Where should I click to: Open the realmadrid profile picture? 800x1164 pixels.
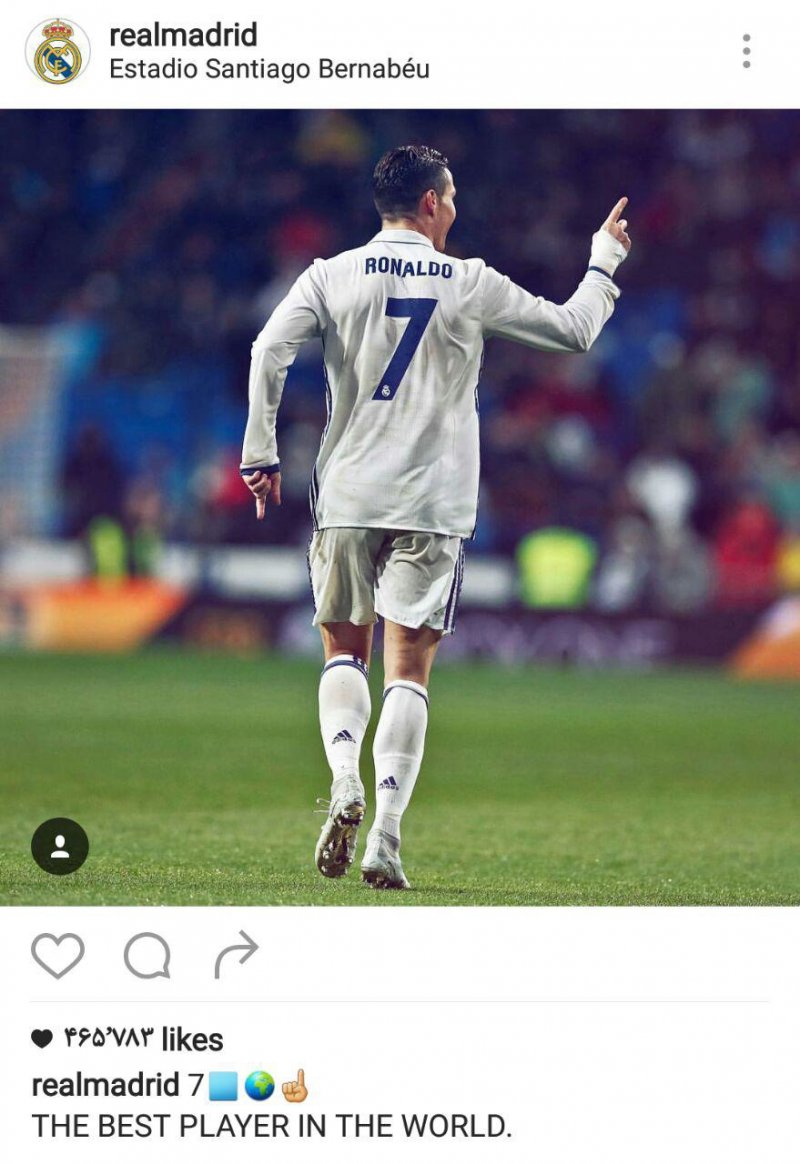[57, 51]
